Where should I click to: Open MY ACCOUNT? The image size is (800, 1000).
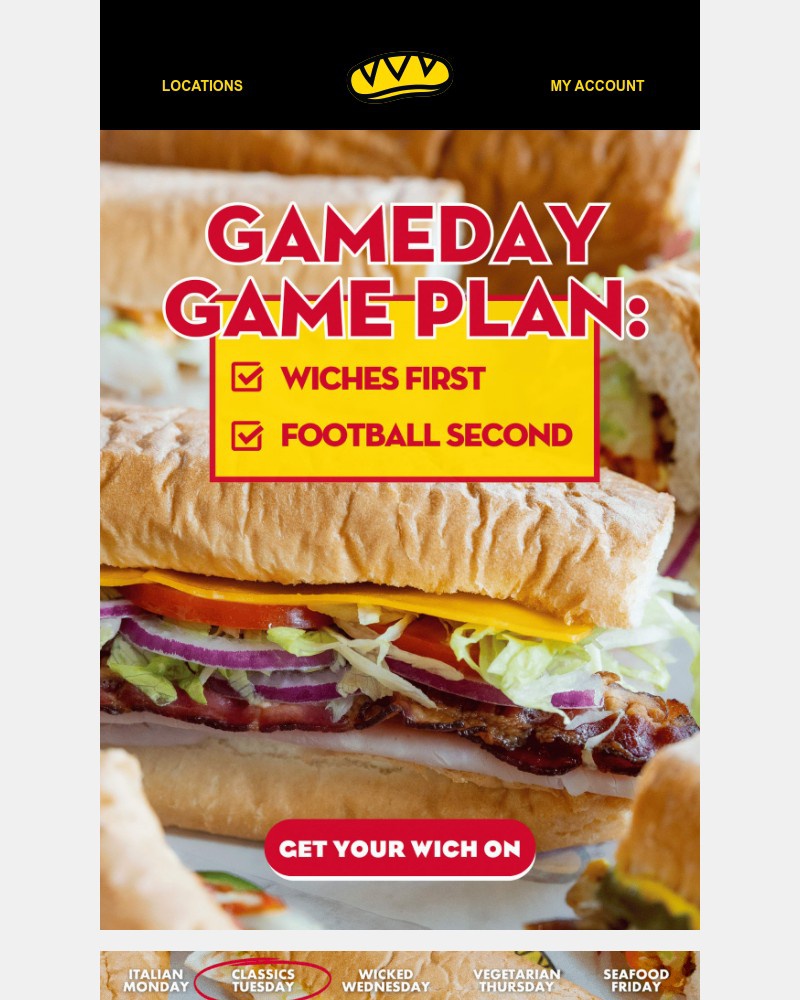[x=597, y=86]
